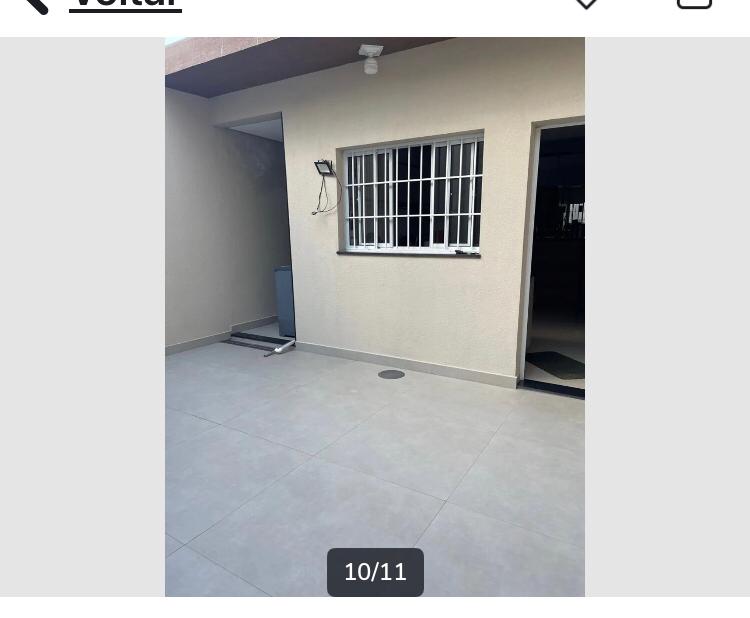
Task: Tap the back arrow icon
Action: tap(34, 5)
